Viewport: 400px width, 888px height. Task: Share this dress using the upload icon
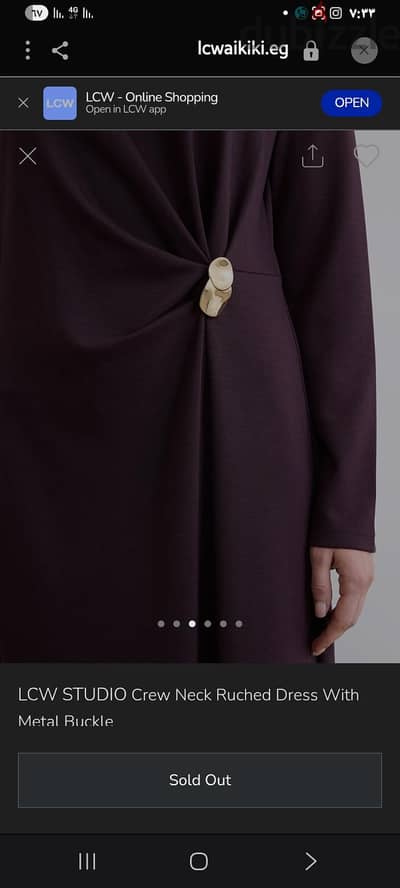[313, 156]
